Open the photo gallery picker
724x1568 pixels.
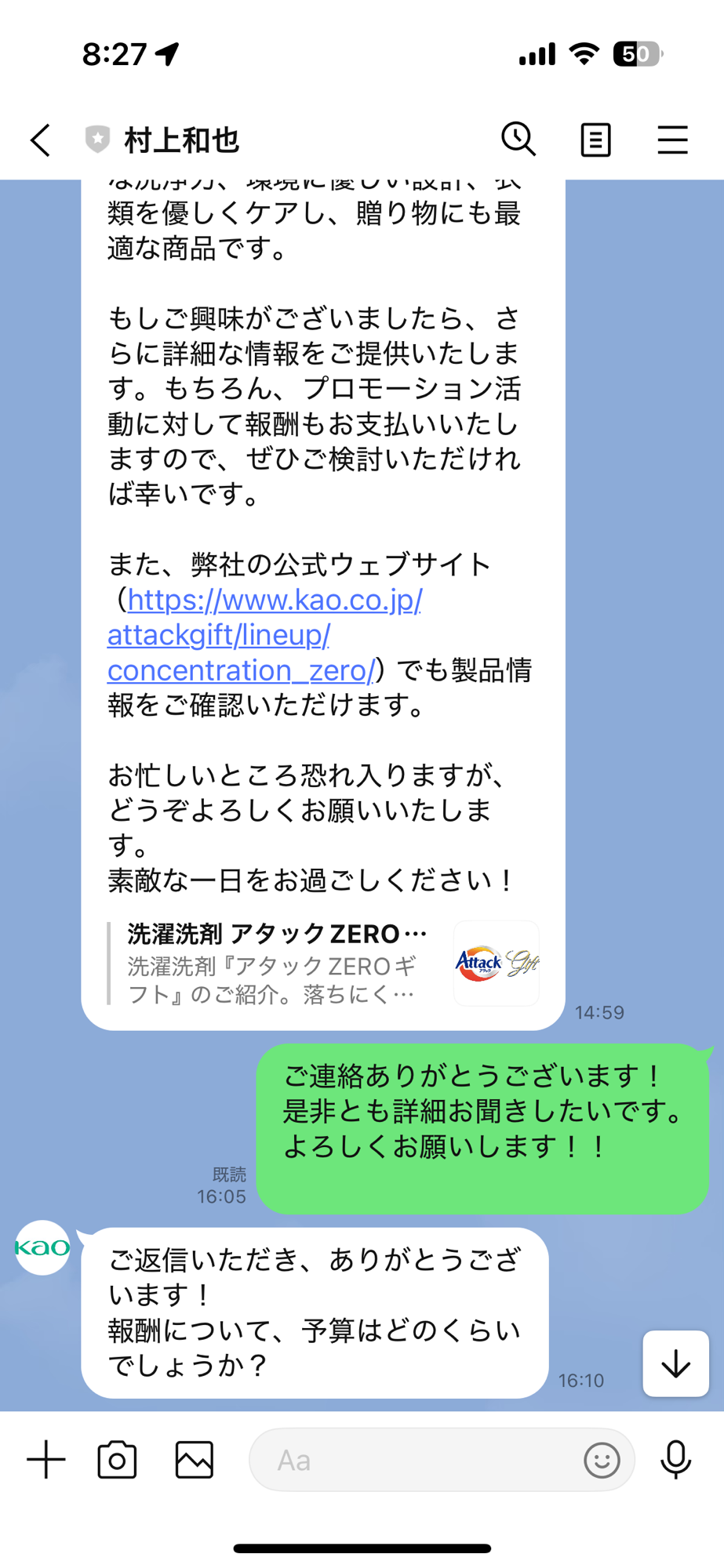195,1460
